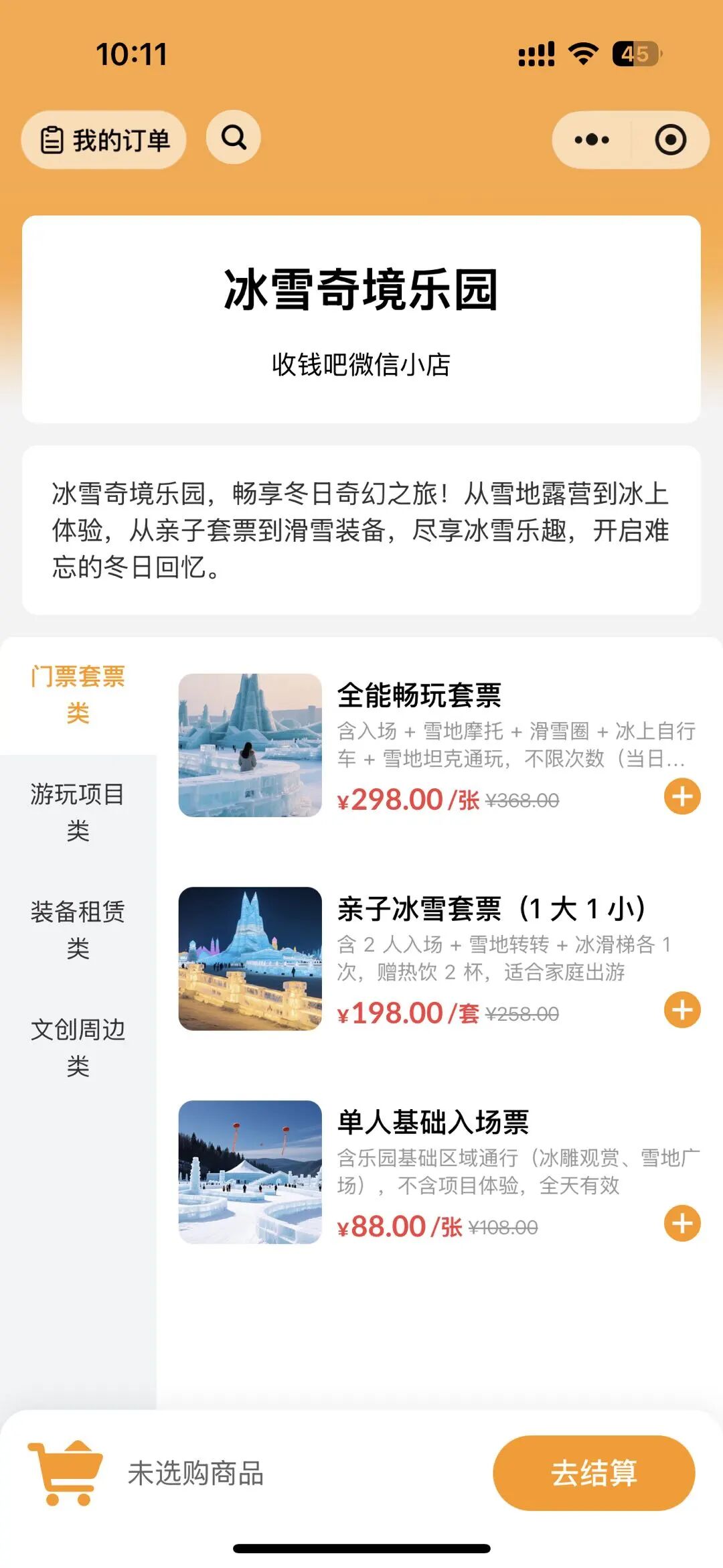723x1568 pixels.
Task: Open 单人基础入场票 product image
Action: point(250,1172)
